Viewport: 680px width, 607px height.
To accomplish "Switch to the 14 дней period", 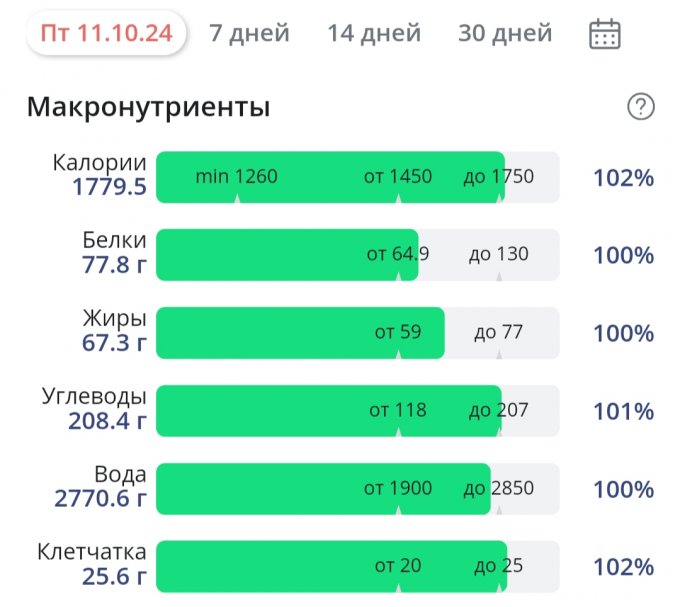I will tap(374, 33).
